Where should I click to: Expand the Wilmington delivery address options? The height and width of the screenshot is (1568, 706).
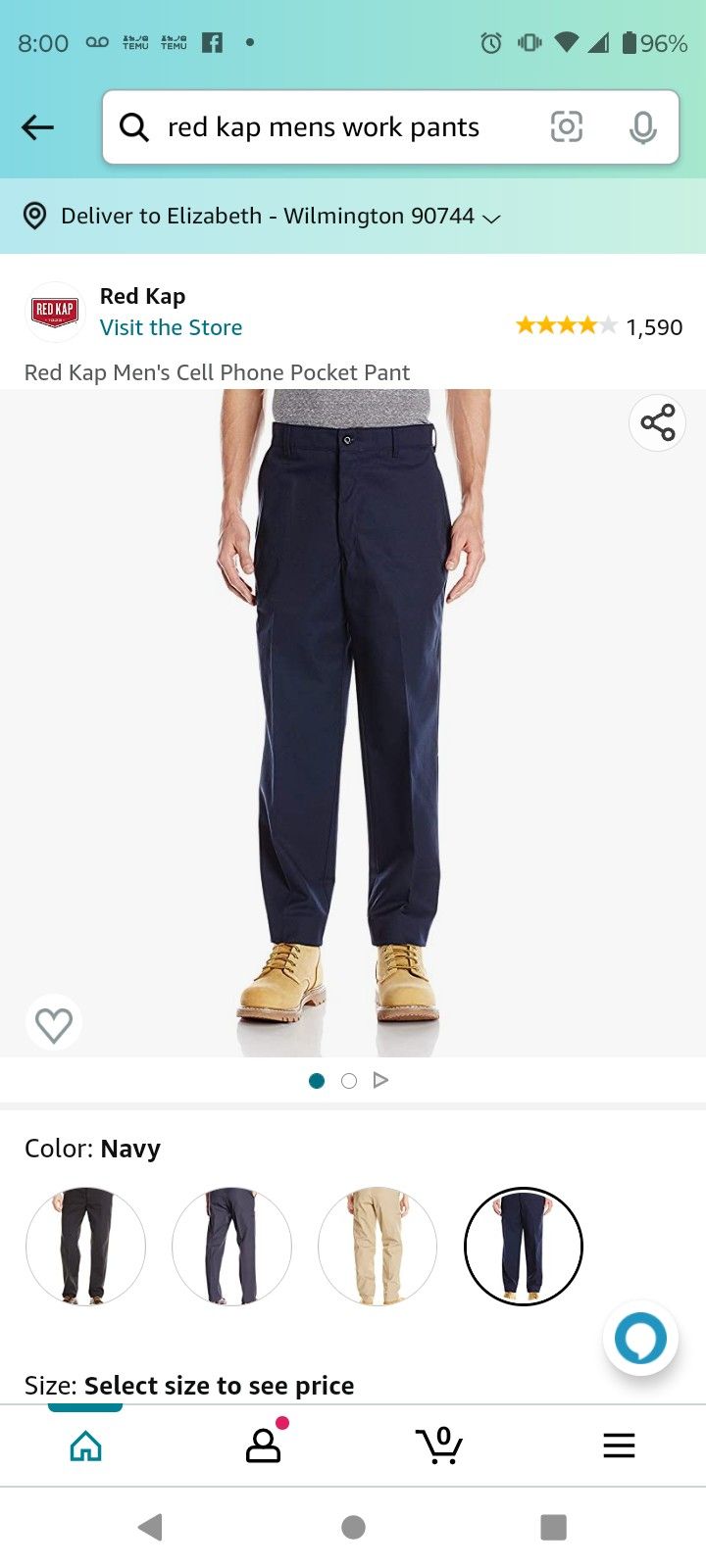(x=491, y=217)
